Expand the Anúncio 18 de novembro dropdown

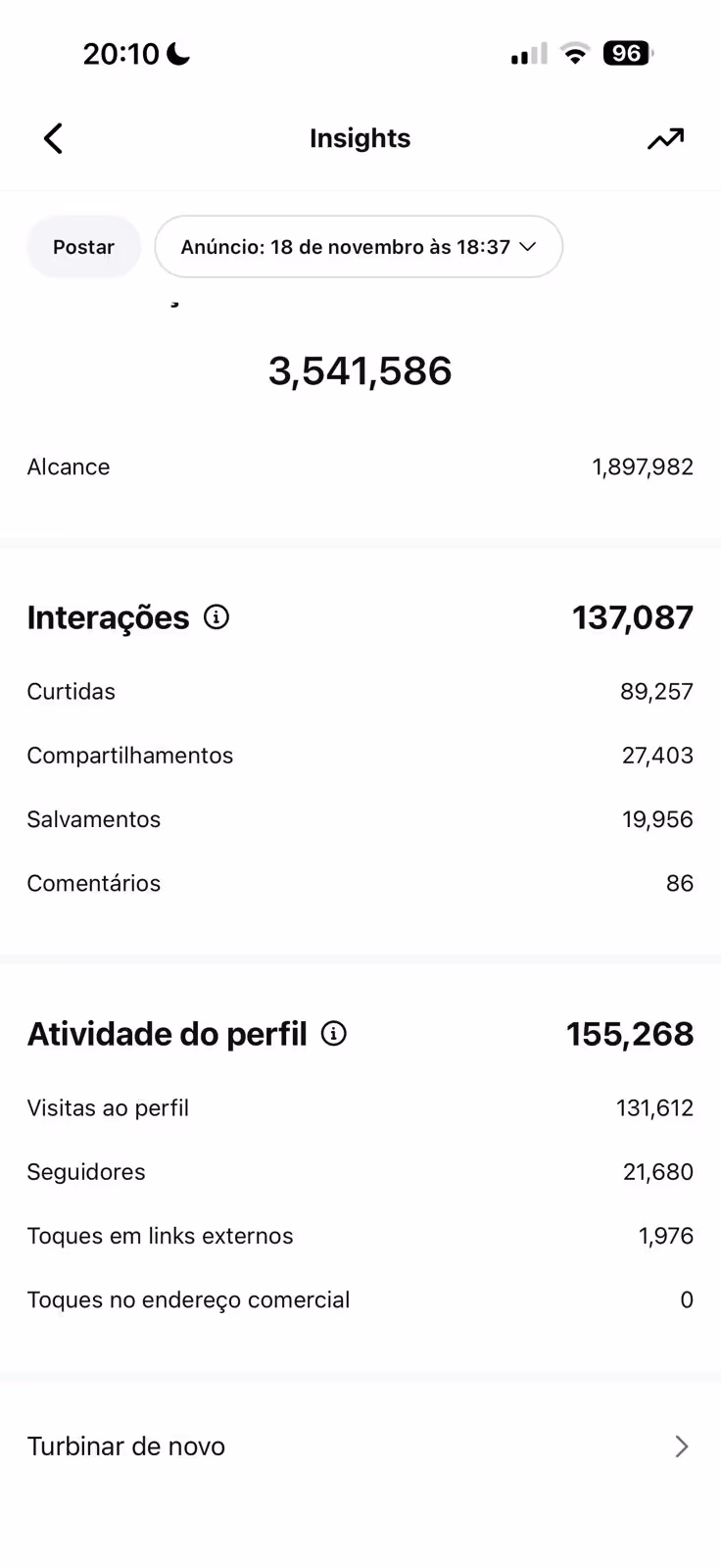(359, 247)
